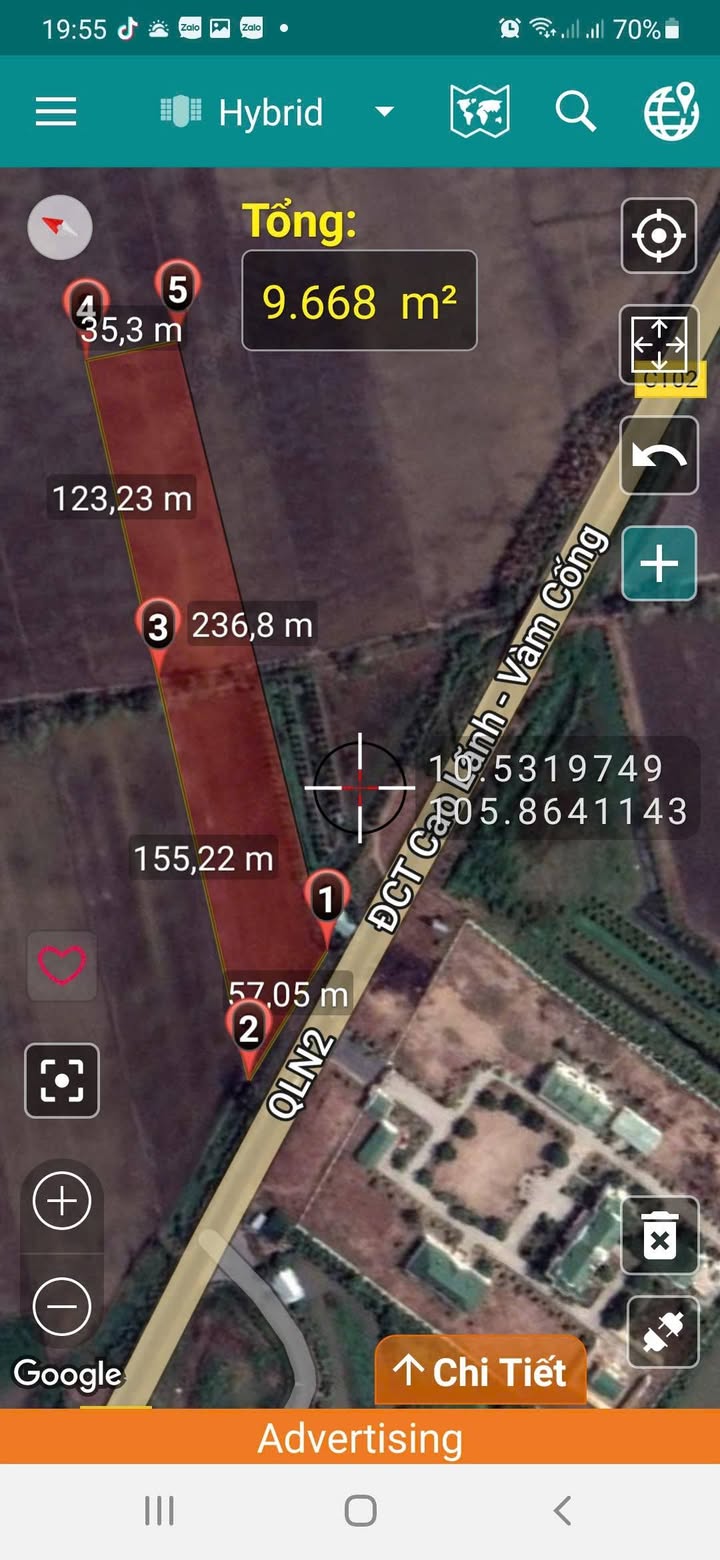This screenshot has width=720, height=1560.
Task: Open the search magnifier
Action: pyautogui.click(x=575, y=111)
